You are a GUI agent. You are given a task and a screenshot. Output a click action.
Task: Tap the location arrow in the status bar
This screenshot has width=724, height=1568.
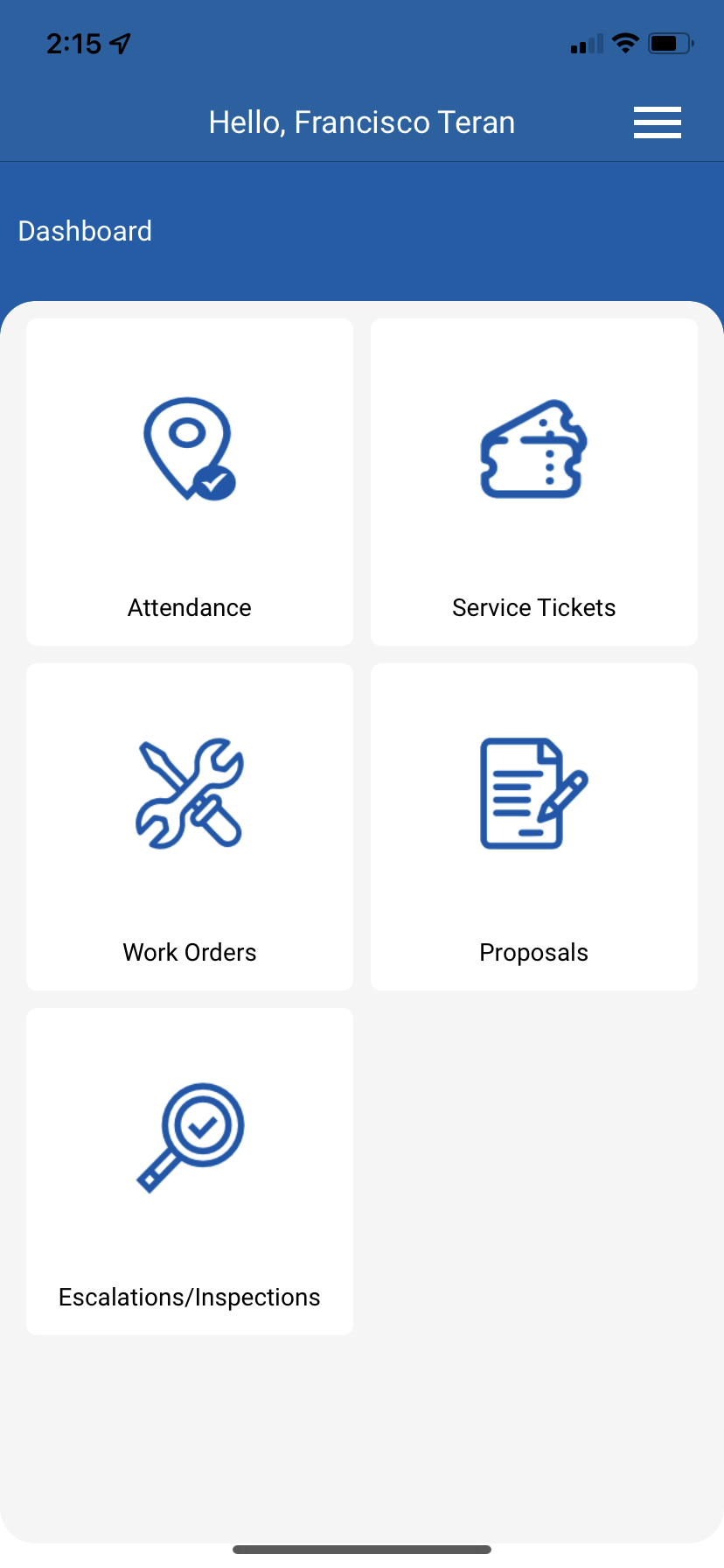118,42
